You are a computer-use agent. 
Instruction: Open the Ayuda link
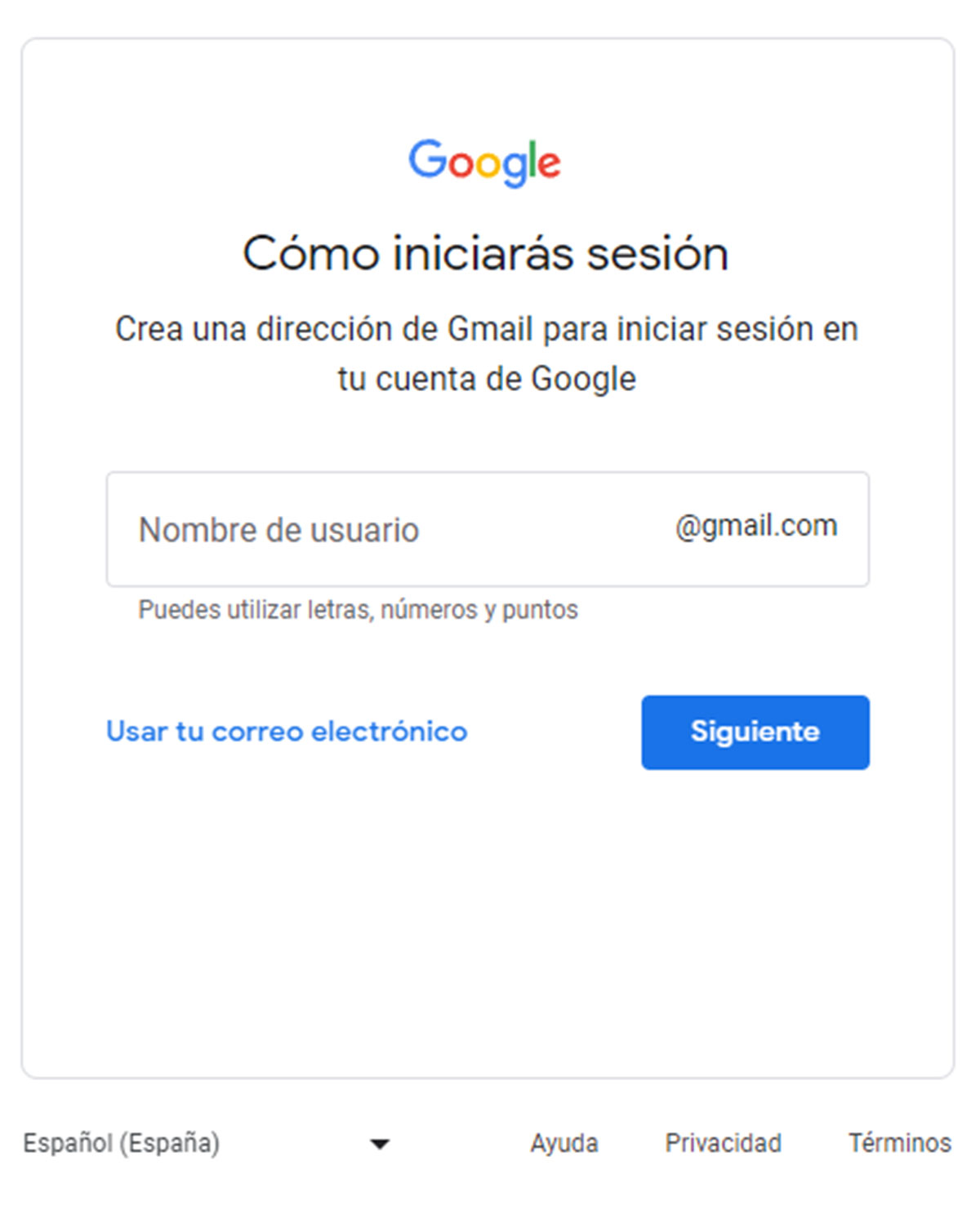coord(563,1143)
